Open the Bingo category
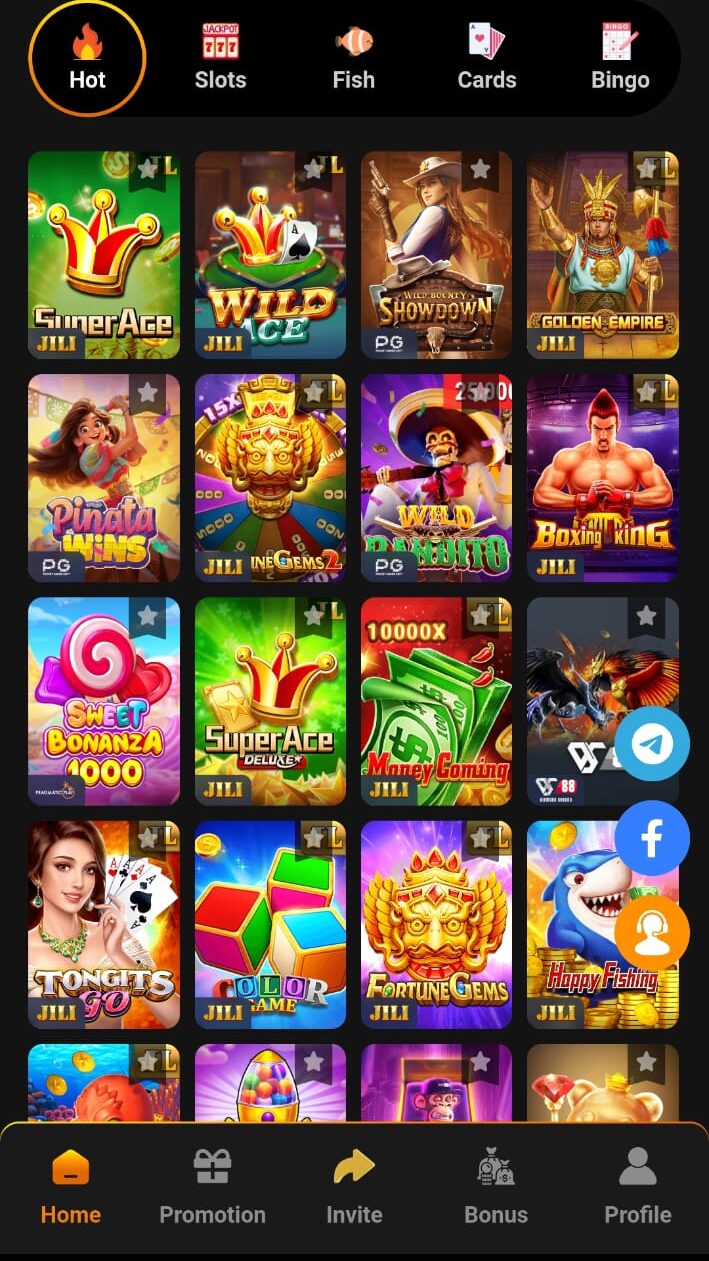This screenshot has width=709, height=1261. click(620, 58)
